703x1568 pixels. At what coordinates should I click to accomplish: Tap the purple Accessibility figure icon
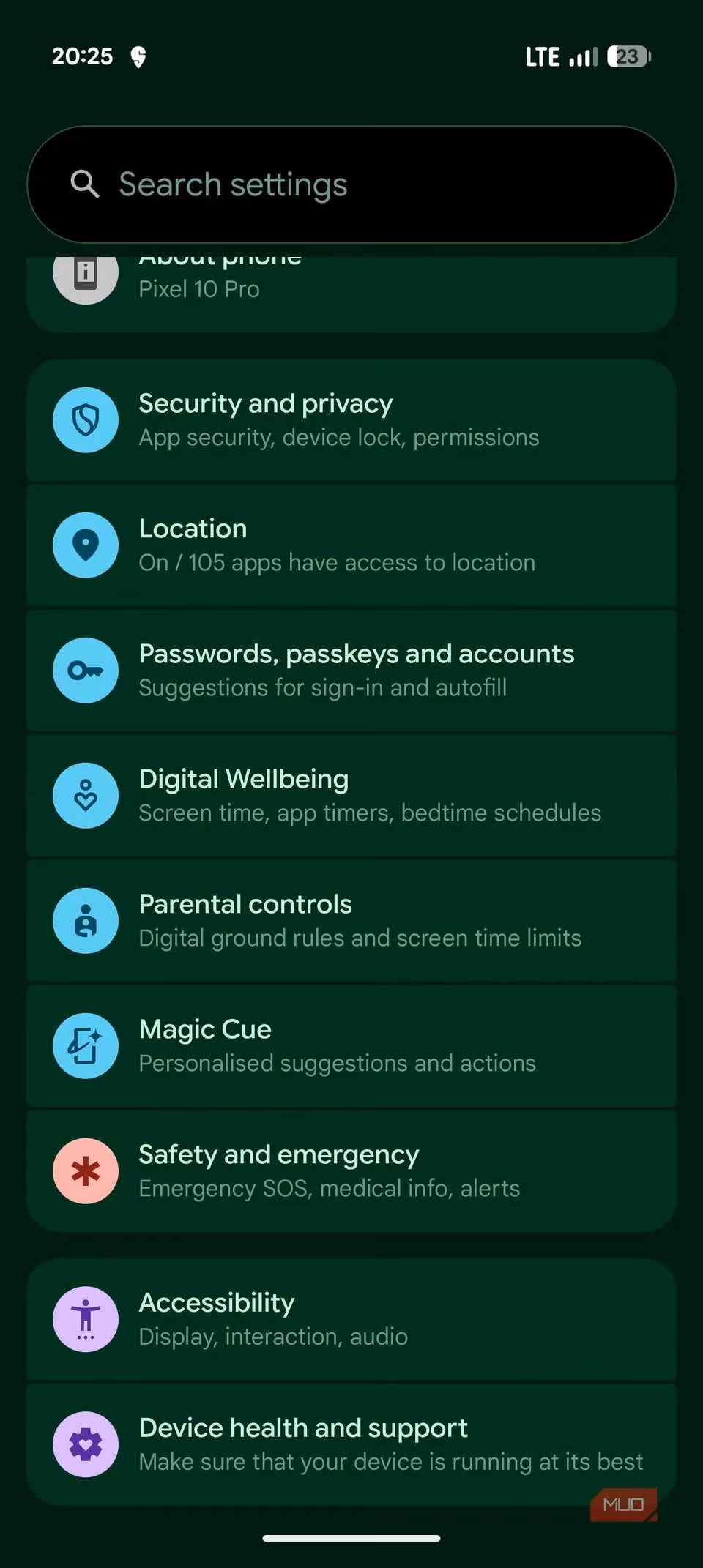point(85,1318)
